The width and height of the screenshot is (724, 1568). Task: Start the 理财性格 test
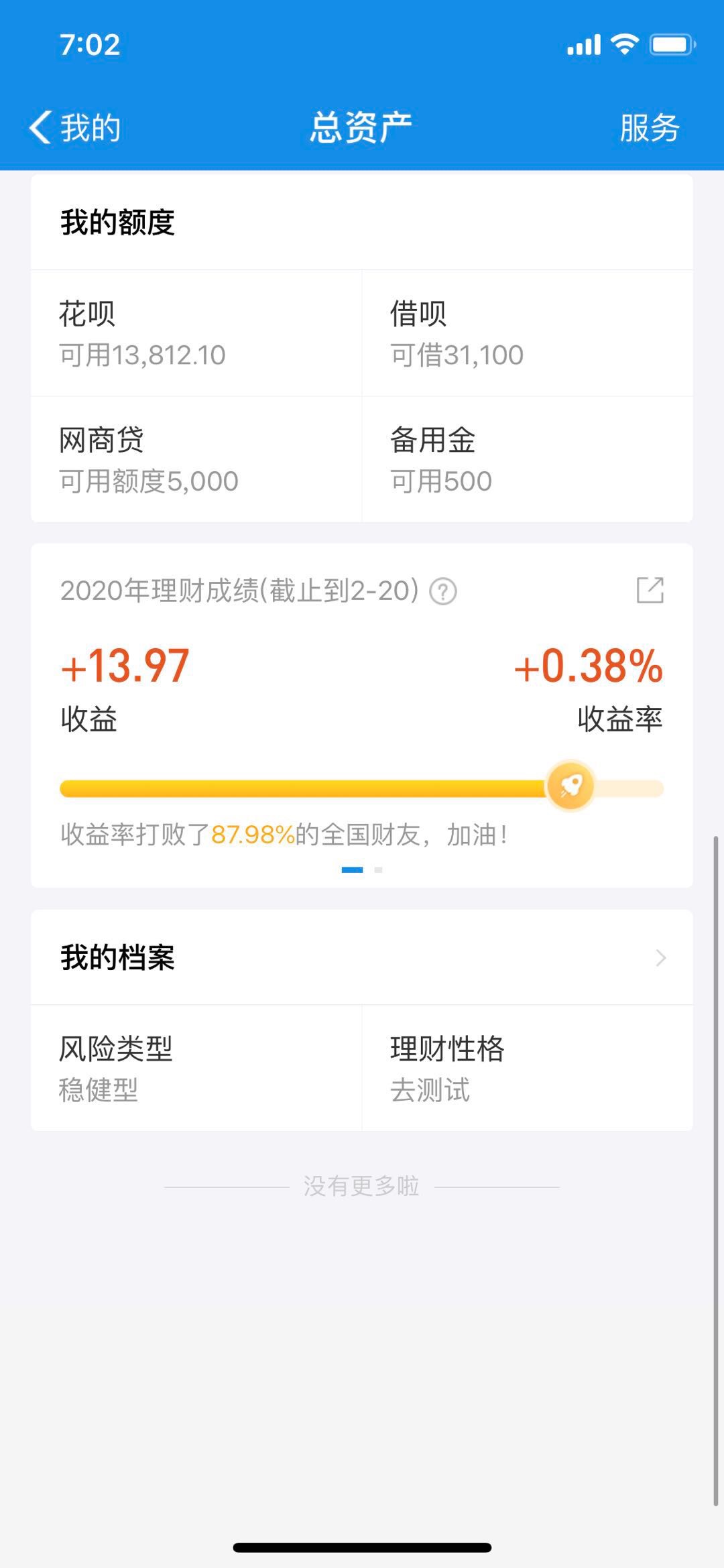(528, 1068)
